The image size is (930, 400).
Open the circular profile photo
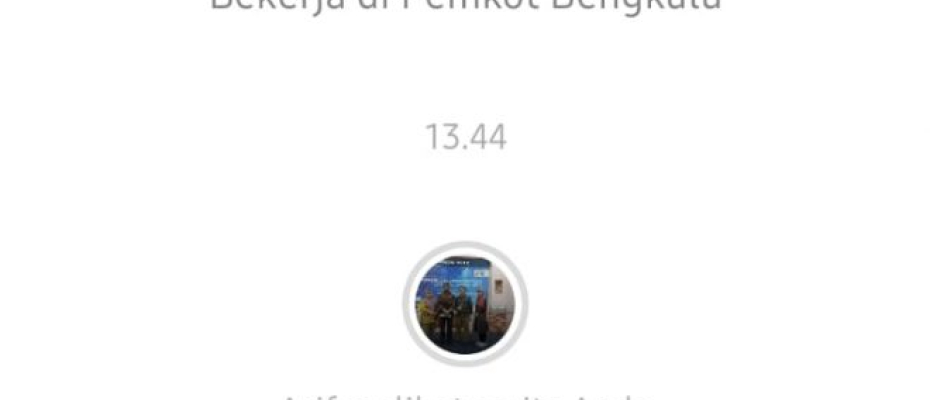point(465,303)
